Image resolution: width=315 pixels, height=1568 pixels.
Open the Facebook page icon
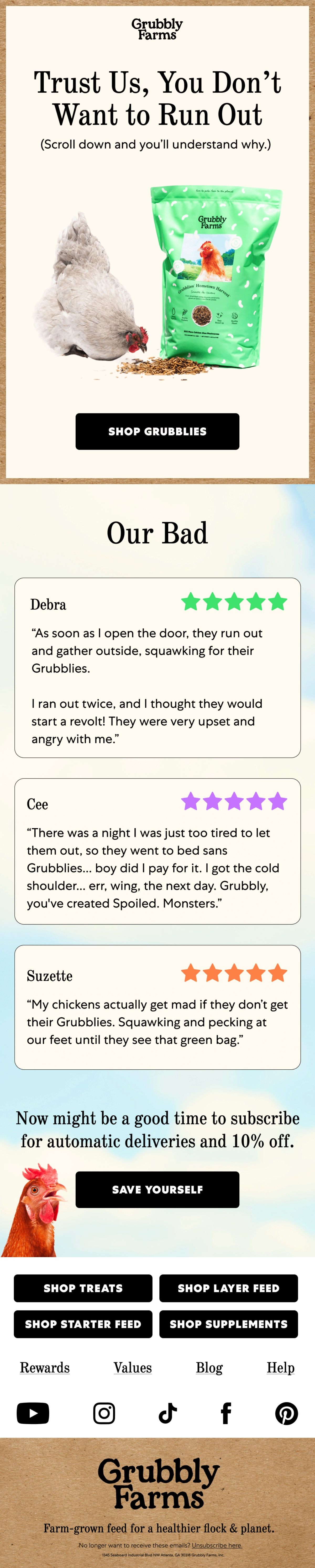[x=226, y=1413]
